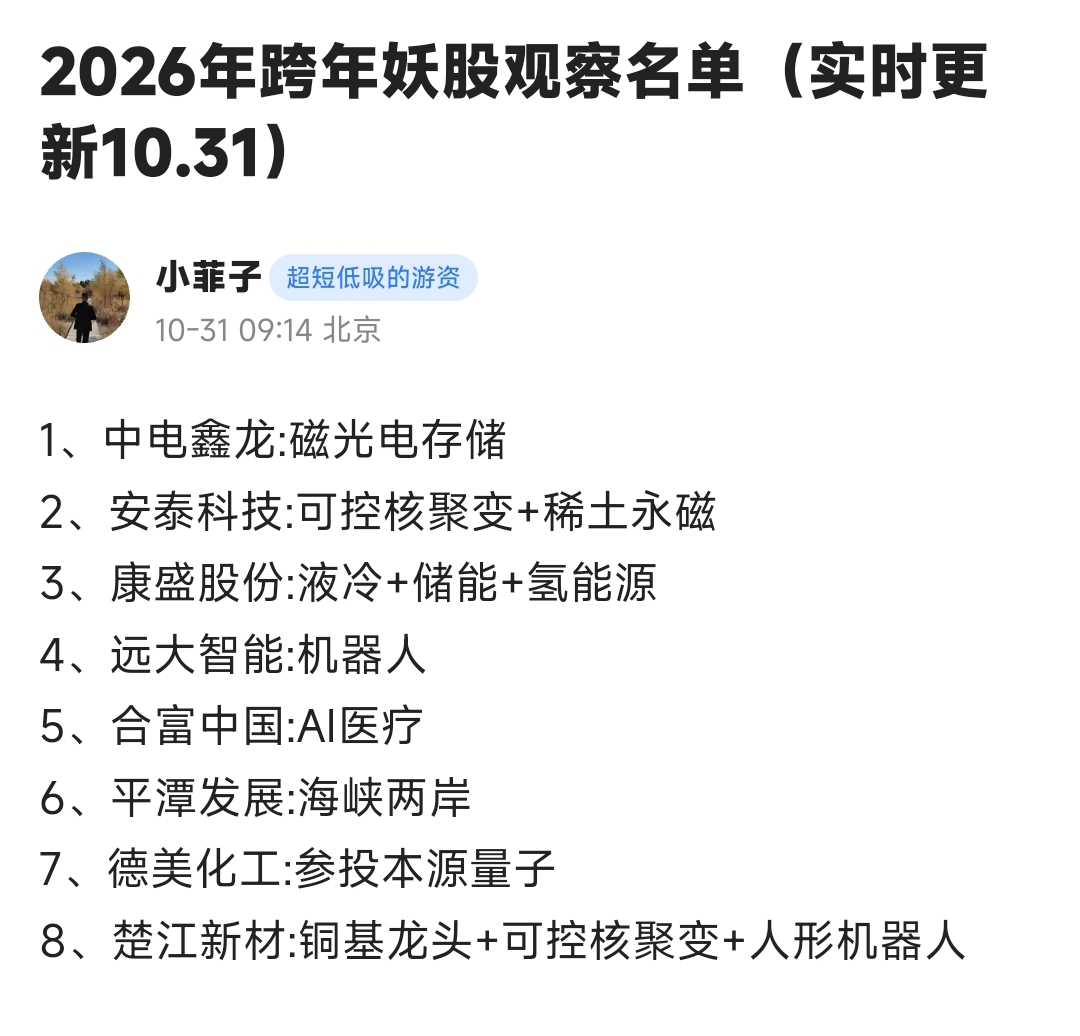Open 小菲子's profile avatar
Screen dimensions: 1080x1036
coord(84,298)
